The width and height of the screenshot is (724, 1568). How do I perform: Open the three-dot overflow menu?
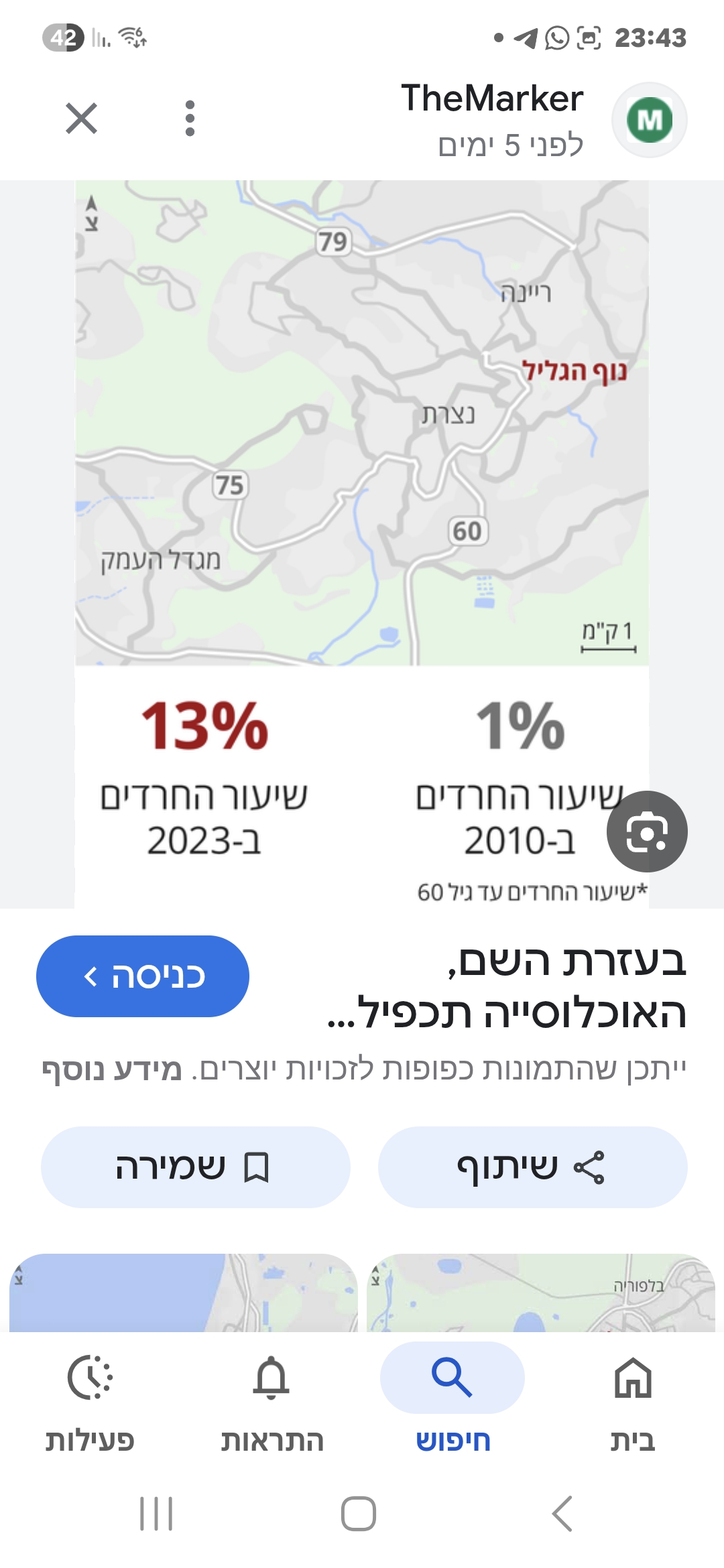[190, 119]
